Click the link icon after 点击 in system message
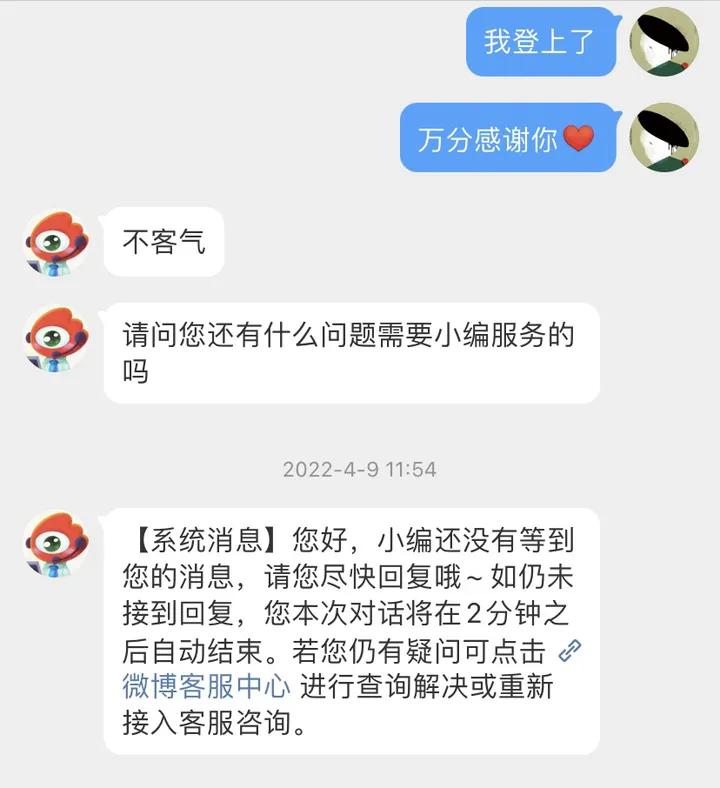The width and height of the screenshot is (720, 788). click(571, 652)
